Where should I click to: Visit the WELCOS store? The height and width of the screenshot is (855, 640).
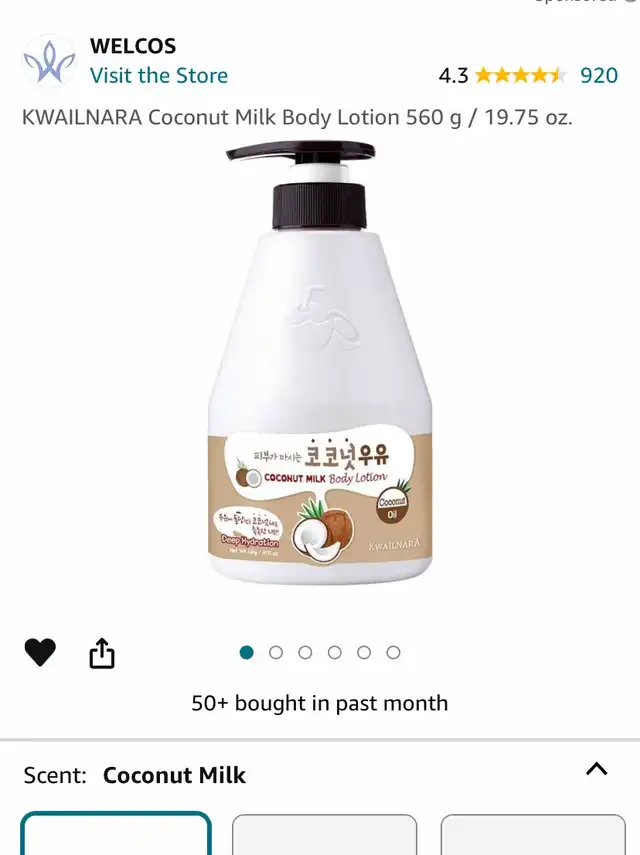(158, 76)
